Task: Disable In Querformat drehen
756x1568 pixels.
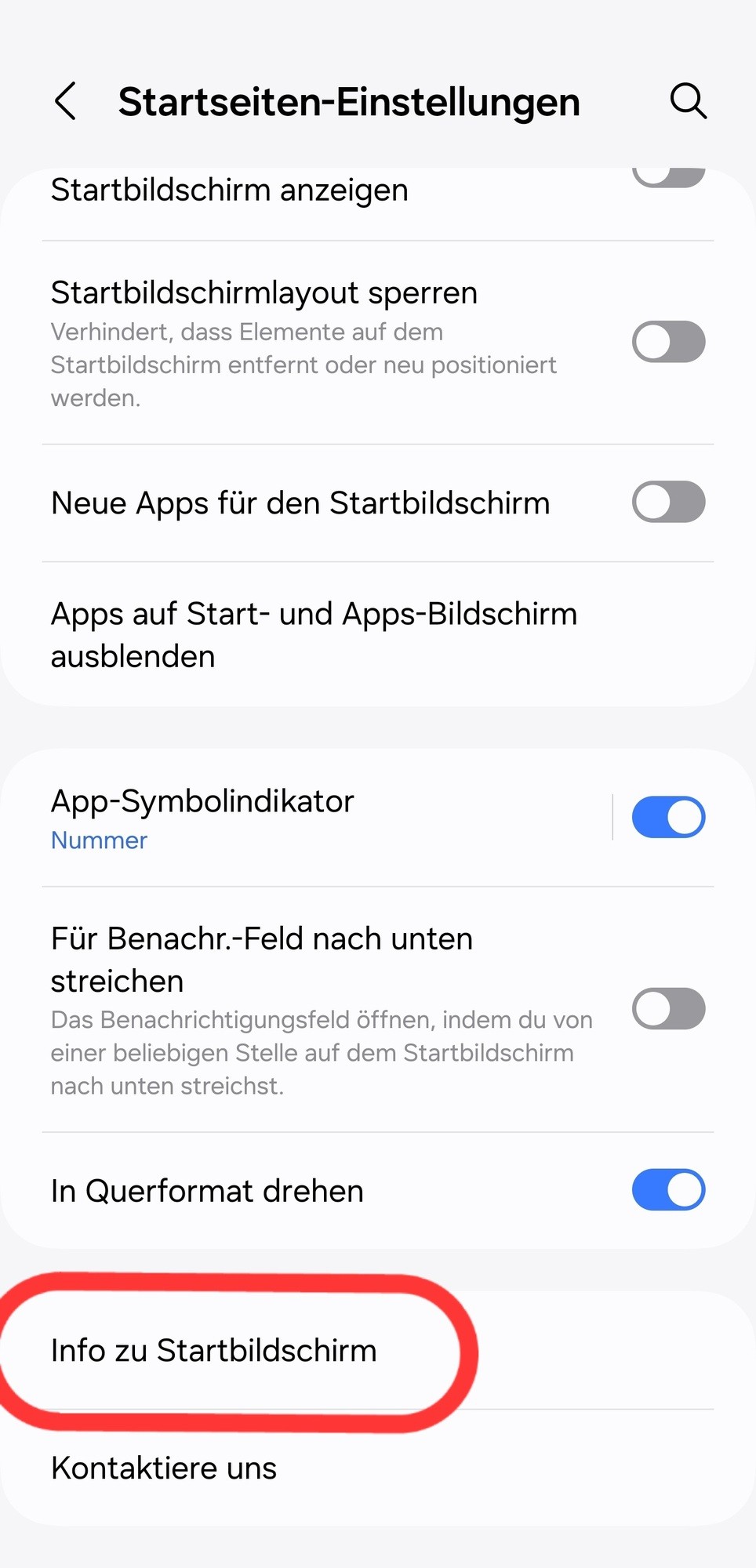Action: click(x=668, y=1190)
